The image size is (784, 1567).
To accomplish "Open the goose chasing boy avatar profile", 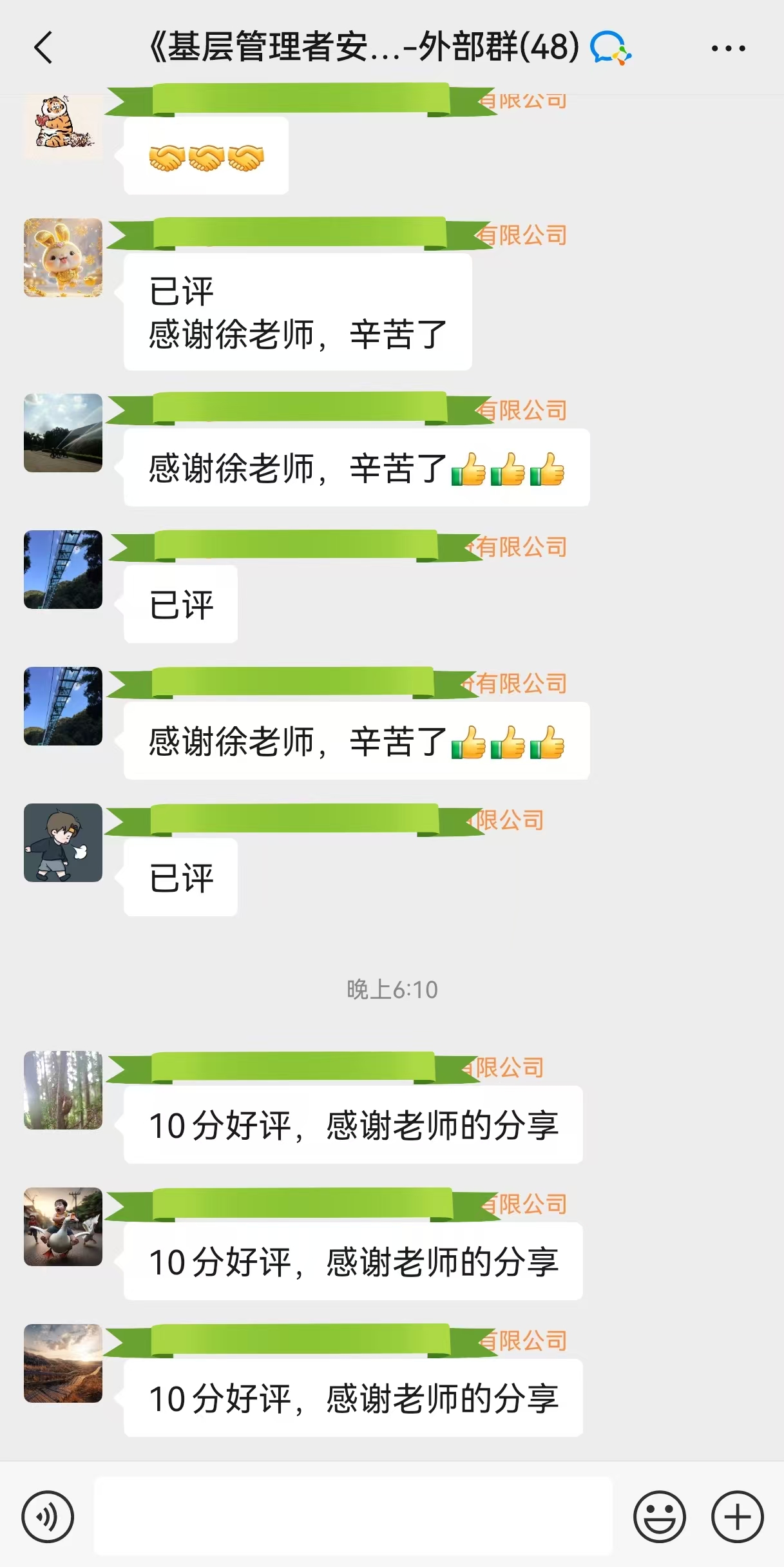I will pos(63,1227).
